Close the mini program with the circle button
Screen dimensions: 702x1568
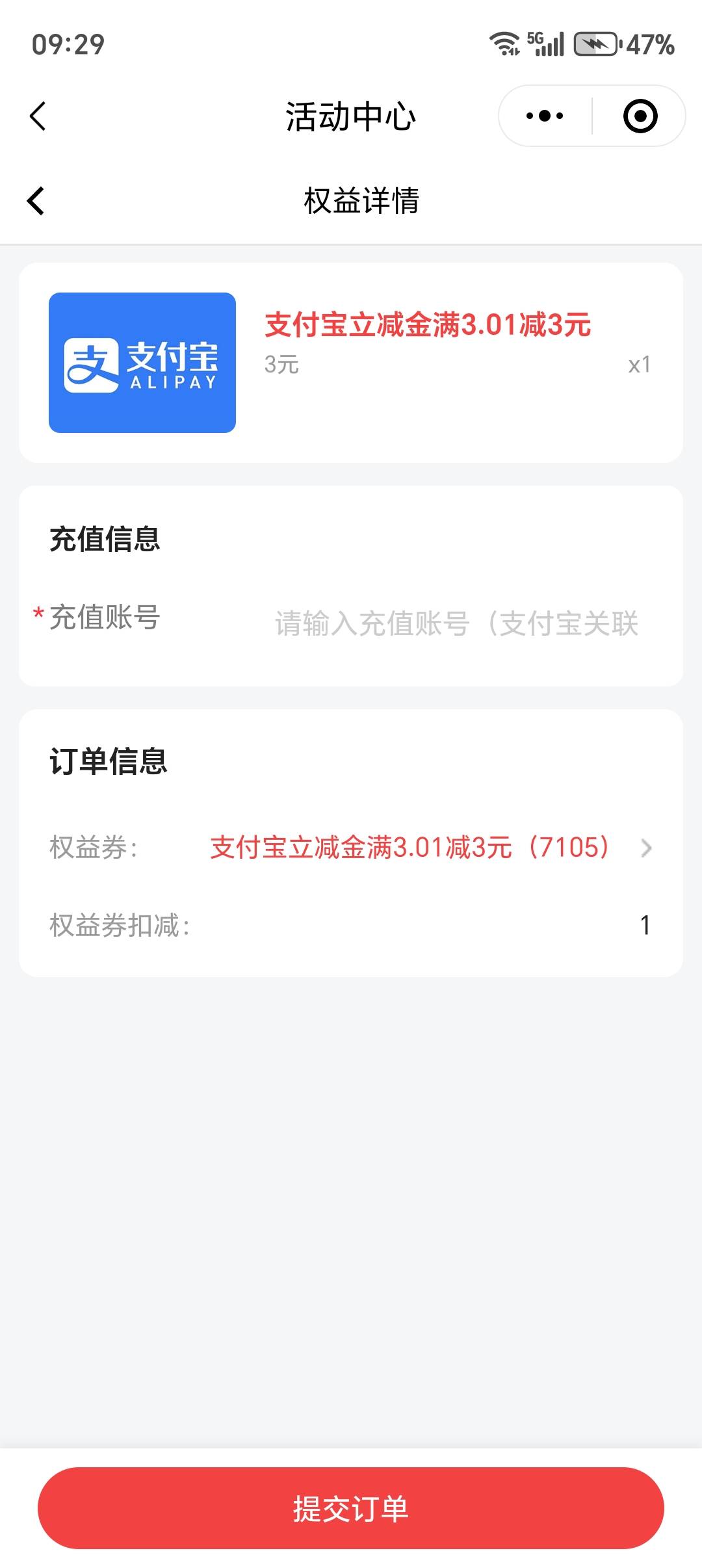coord(640,116)
